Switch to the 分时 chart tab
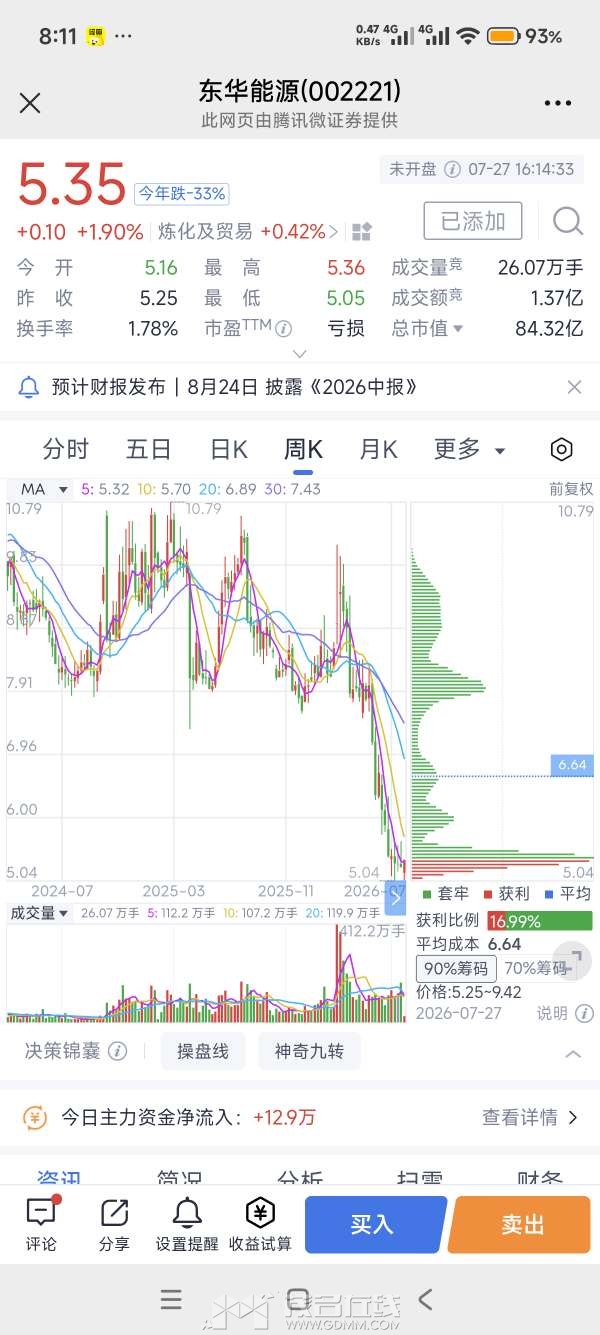 point(66,449)
